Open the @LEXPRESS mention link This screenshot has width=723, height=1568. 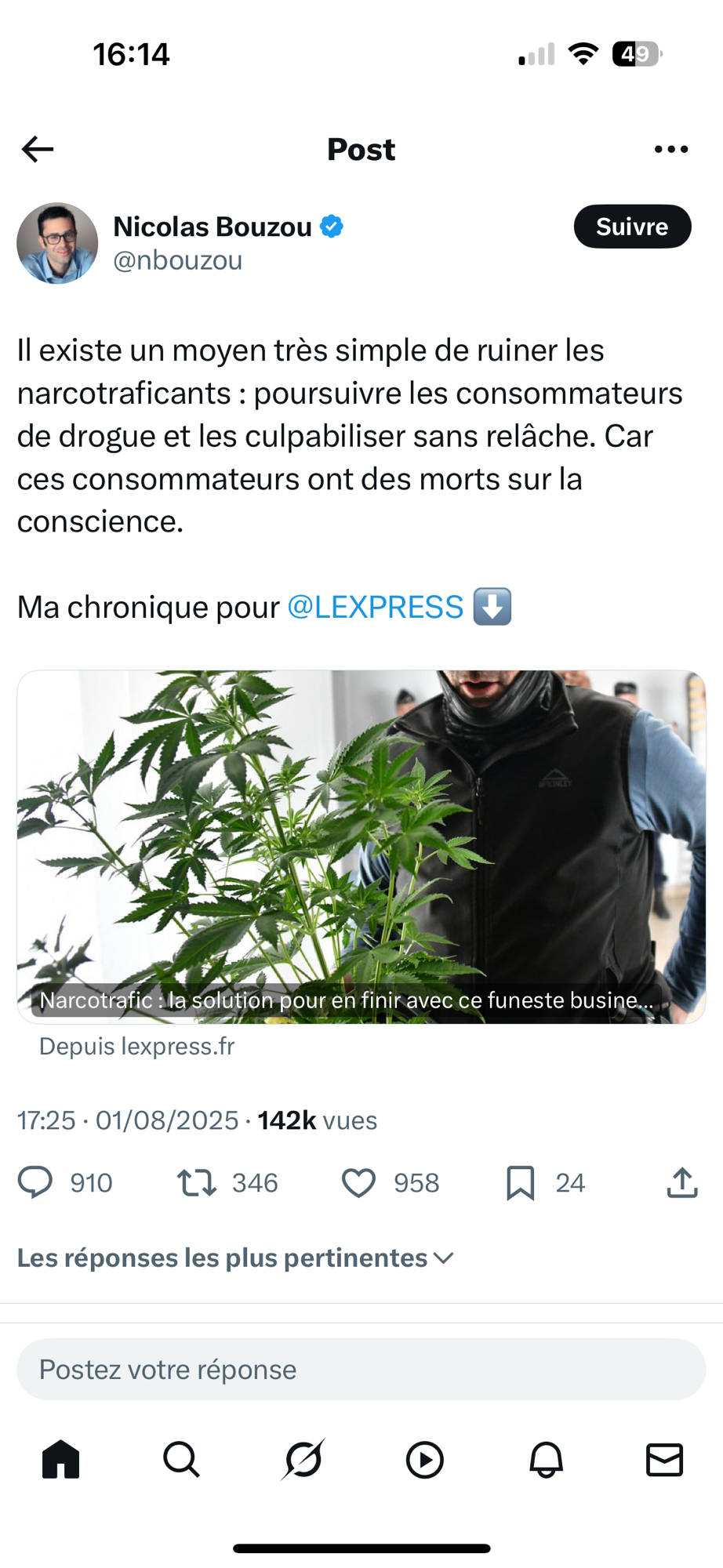coord(376,608)
